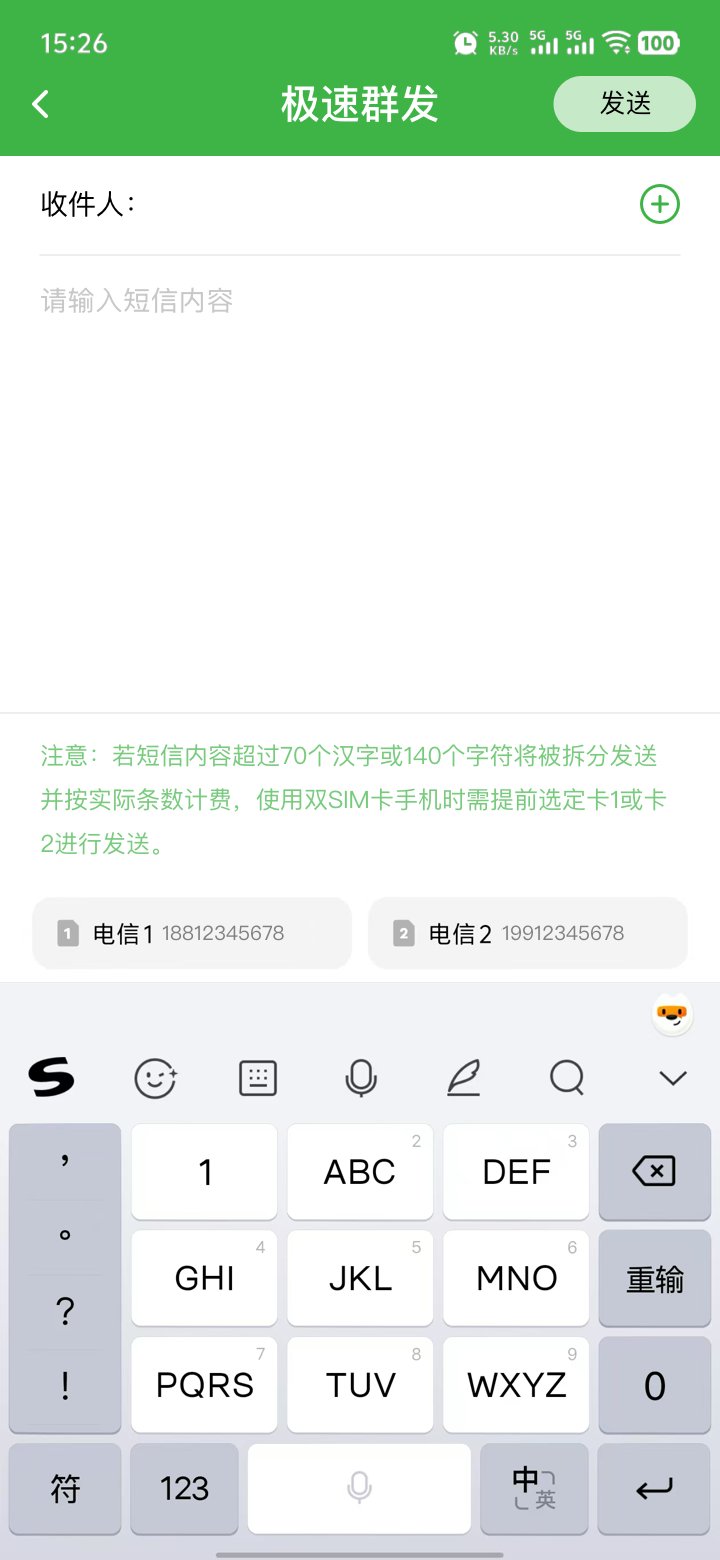Viewport: 720px width, 1560px height.
Task: Go back with the arrow button
Action: pyautogui.click(x=40, y=103)
